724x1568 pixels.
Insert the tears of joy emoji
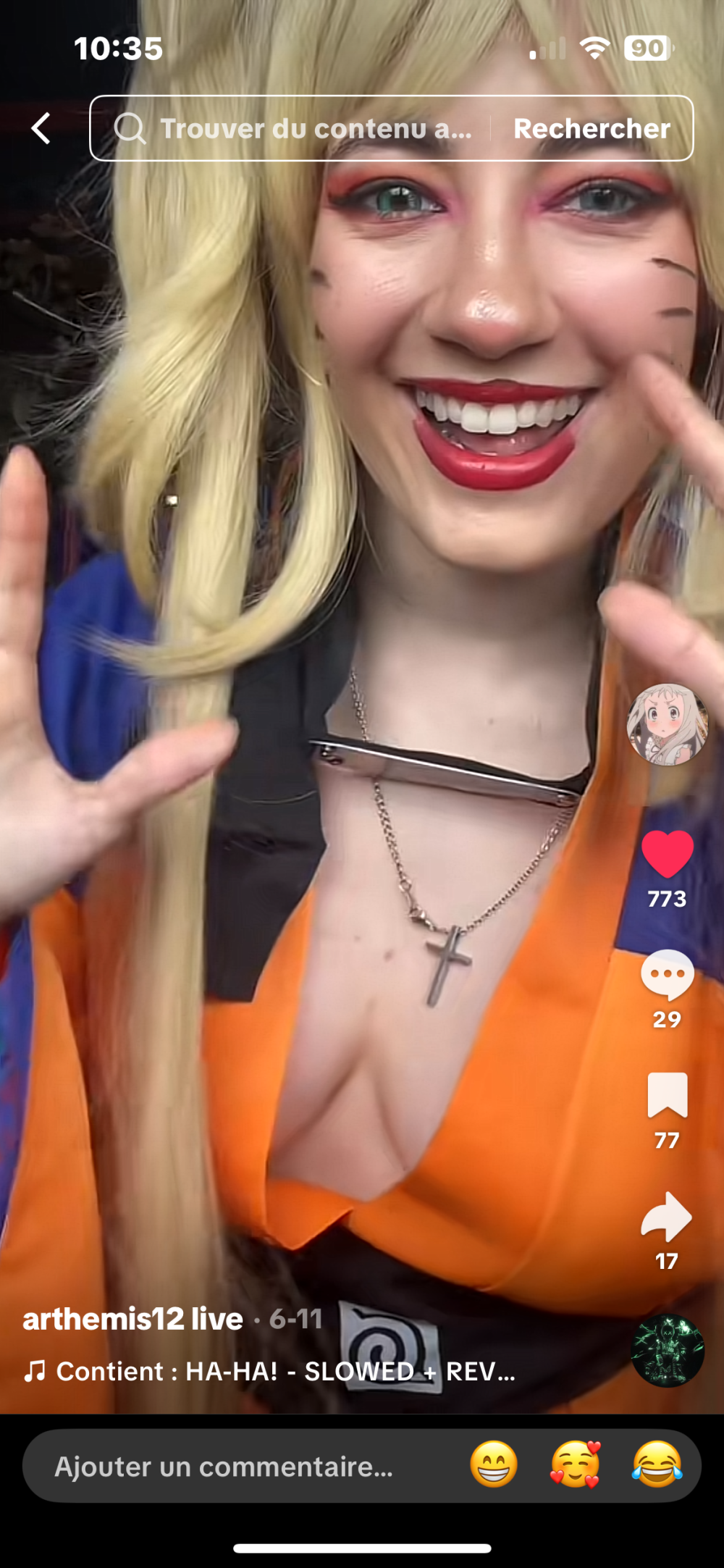pos(657,1464)
